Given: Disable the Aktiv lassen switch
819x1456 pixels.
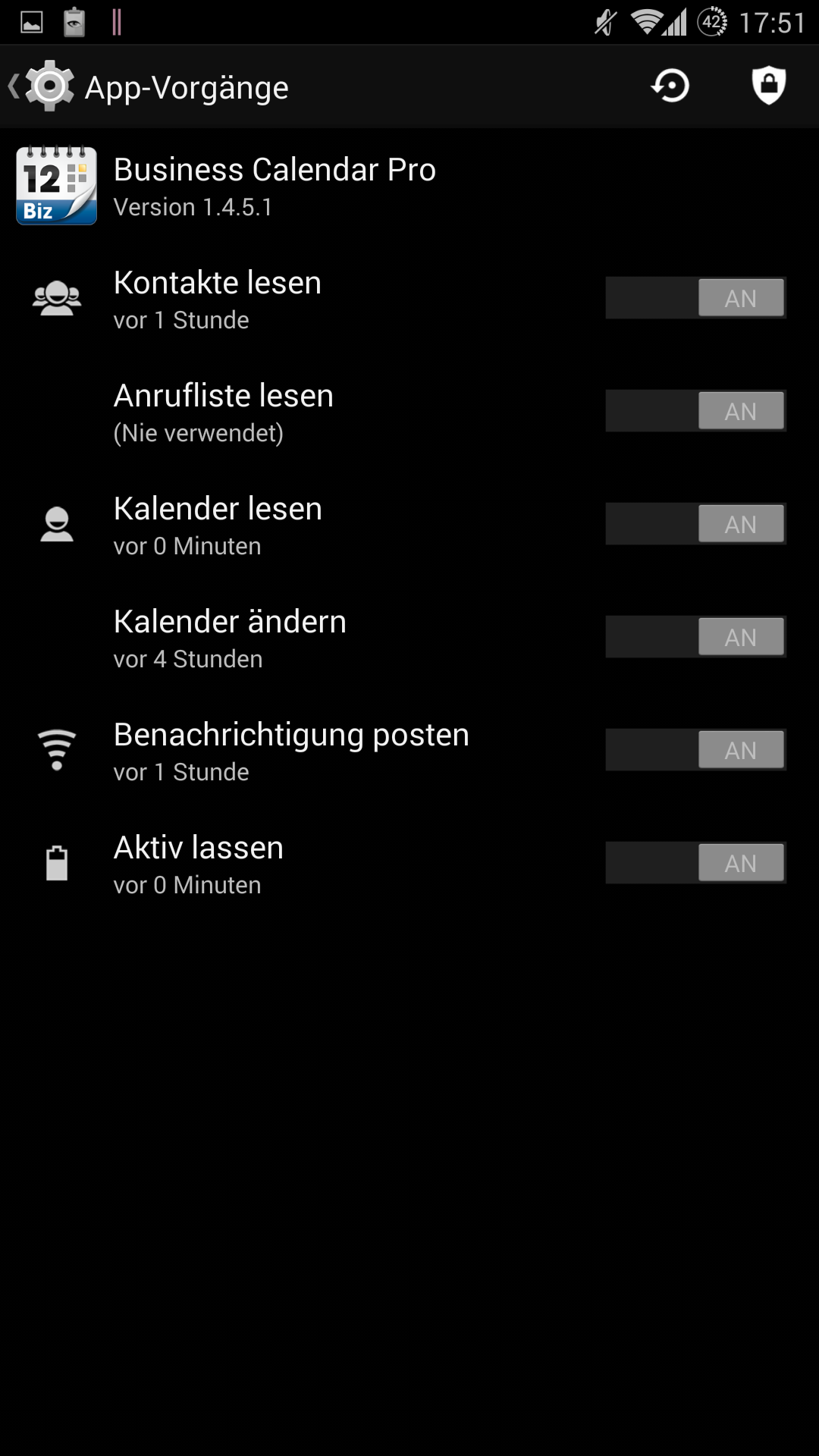Looking at the screenshot, I should pos(695,863).
